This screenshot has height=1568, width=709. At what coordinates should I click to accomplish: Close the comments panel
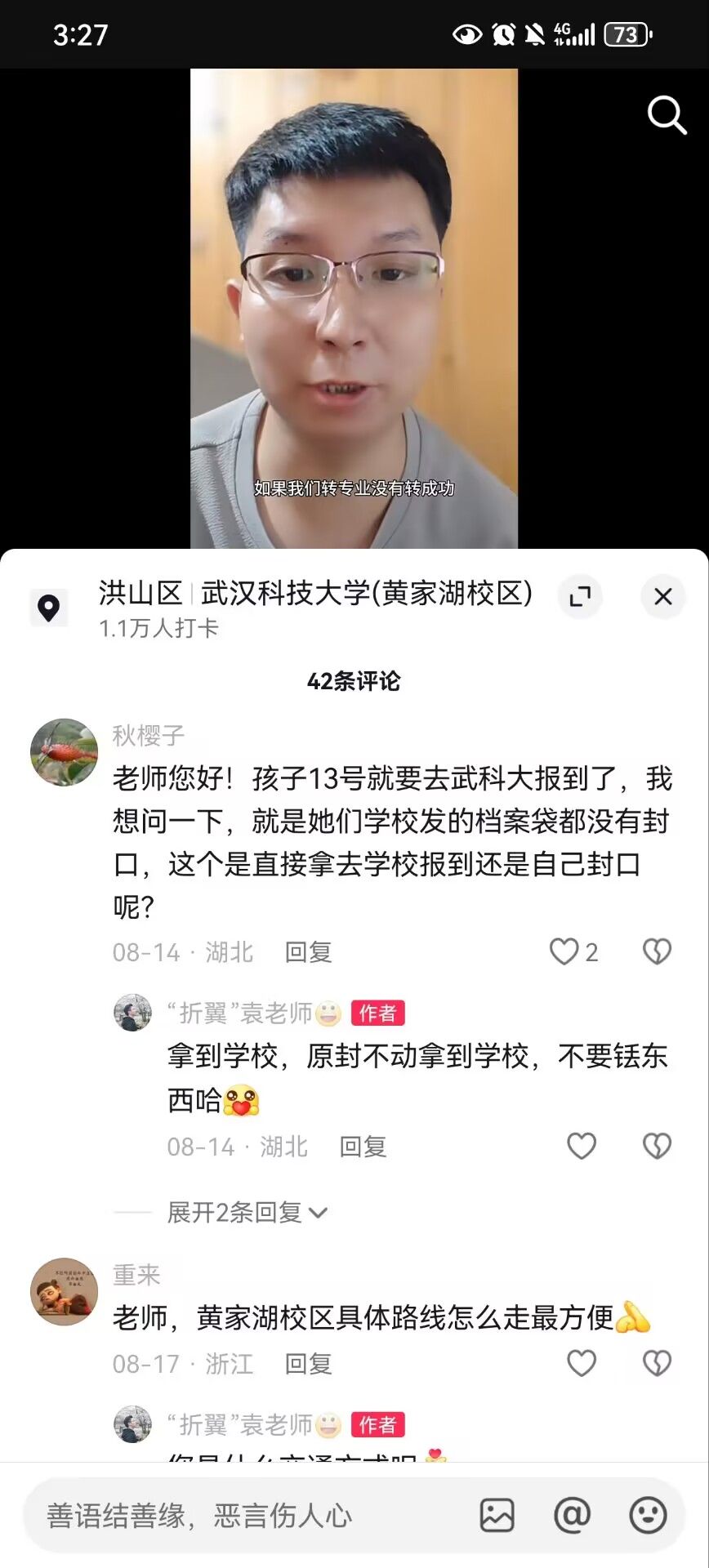(662, 596)
